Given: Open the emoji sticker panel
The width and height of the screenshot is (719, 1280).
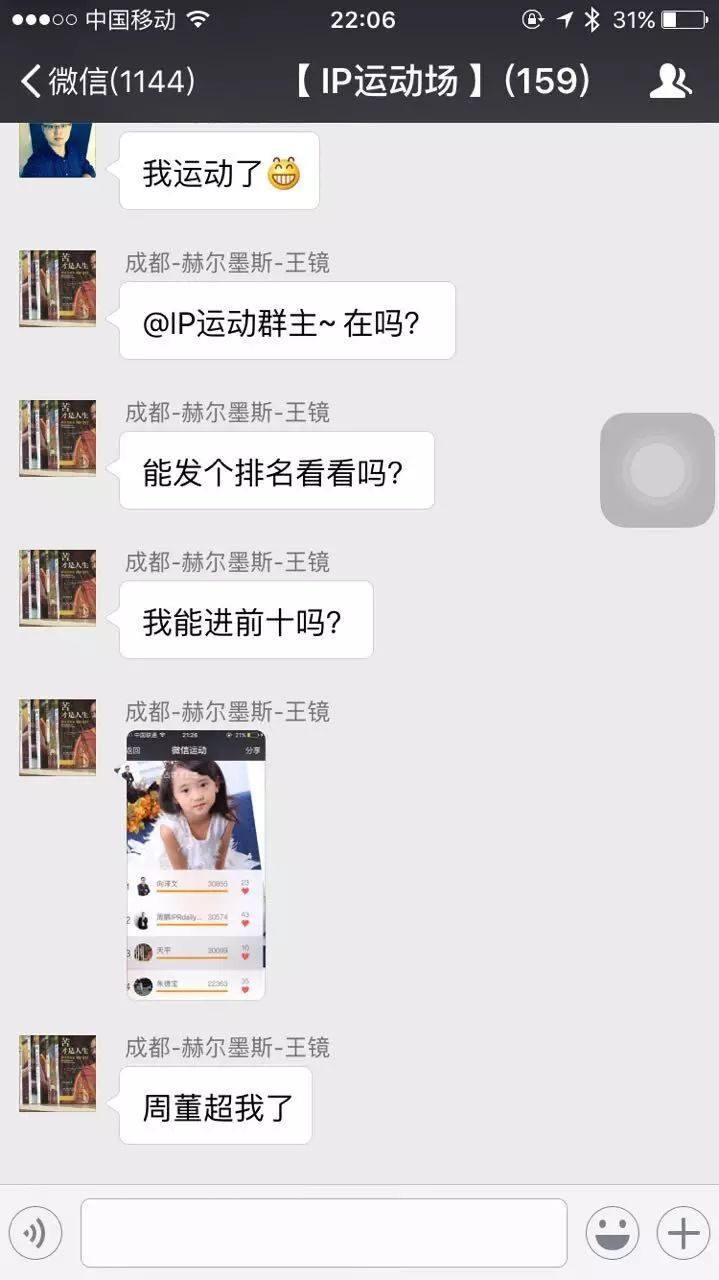Looking at the screenshot, I should (612, 1233).
